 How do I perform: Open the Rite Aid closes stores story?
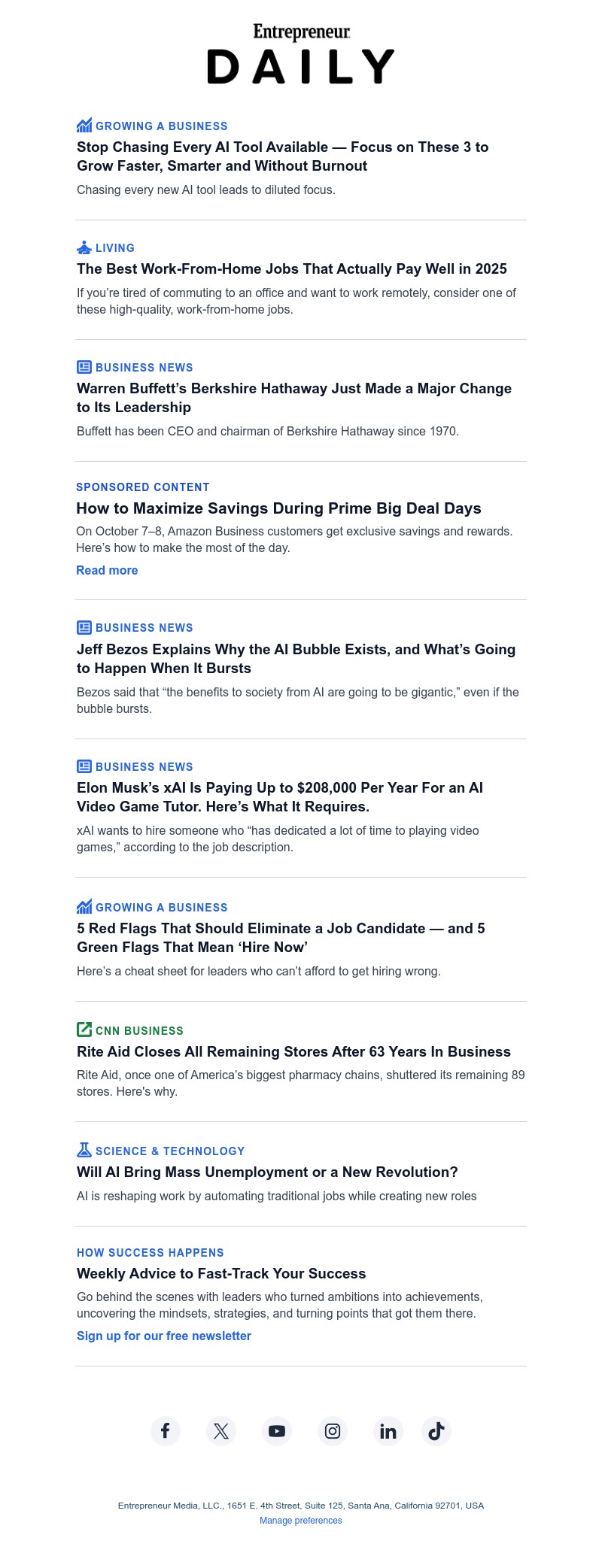pos(293,1051)
